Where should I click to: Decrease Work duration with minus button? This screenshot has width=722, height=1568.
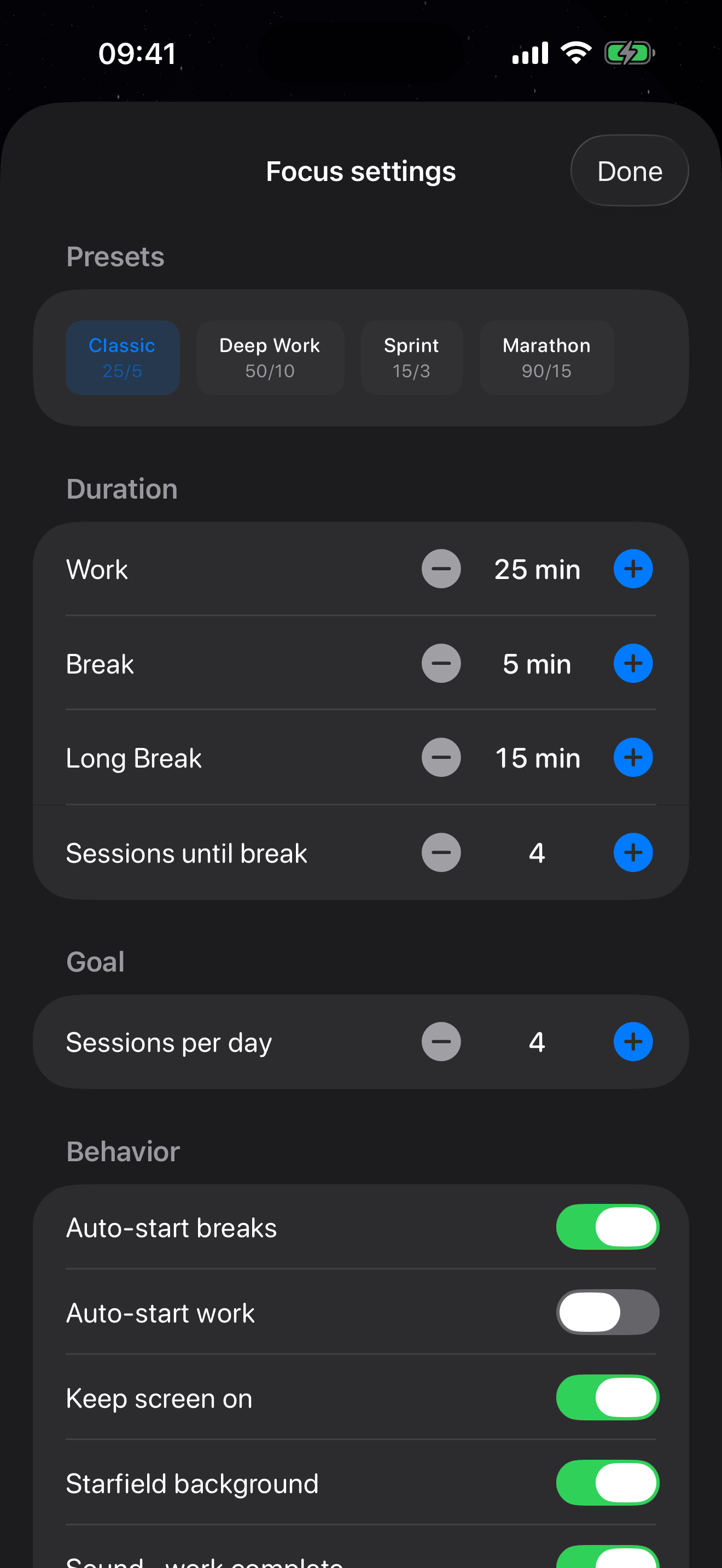click(x=441, y=569)
